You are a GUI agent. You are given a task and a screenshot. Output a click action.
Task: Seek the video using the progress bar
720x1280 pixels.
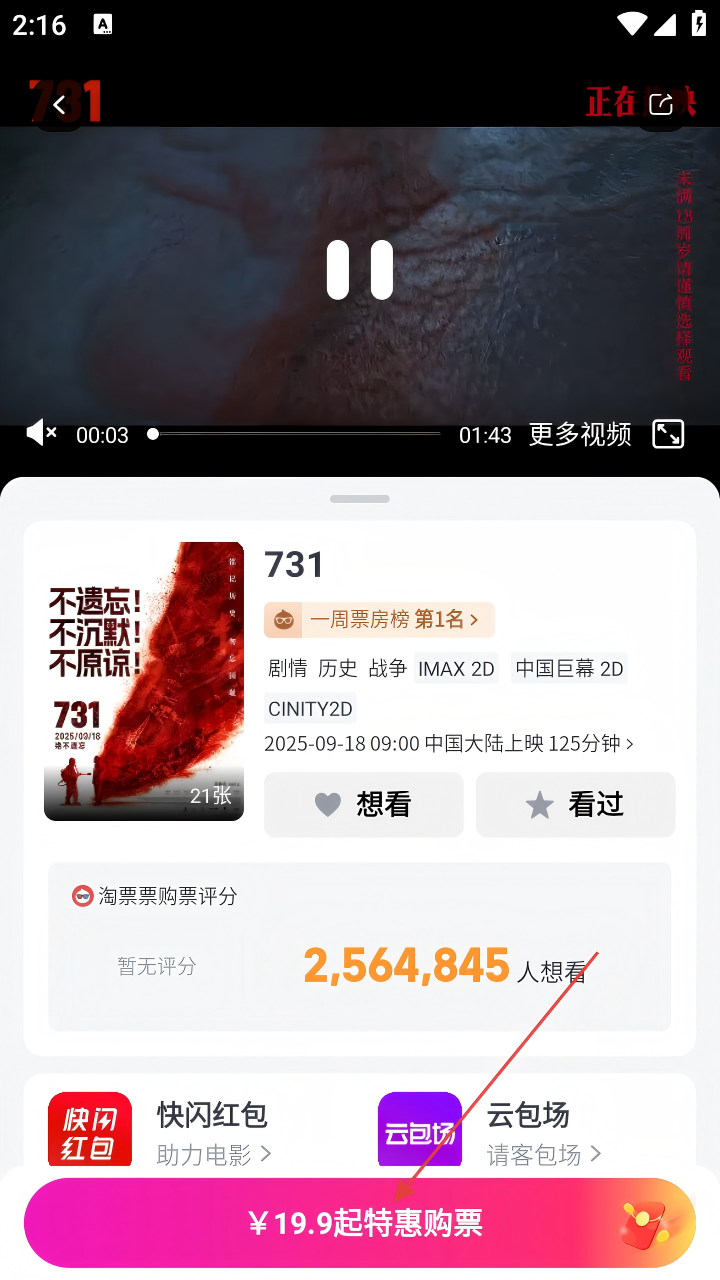point(296,434)
